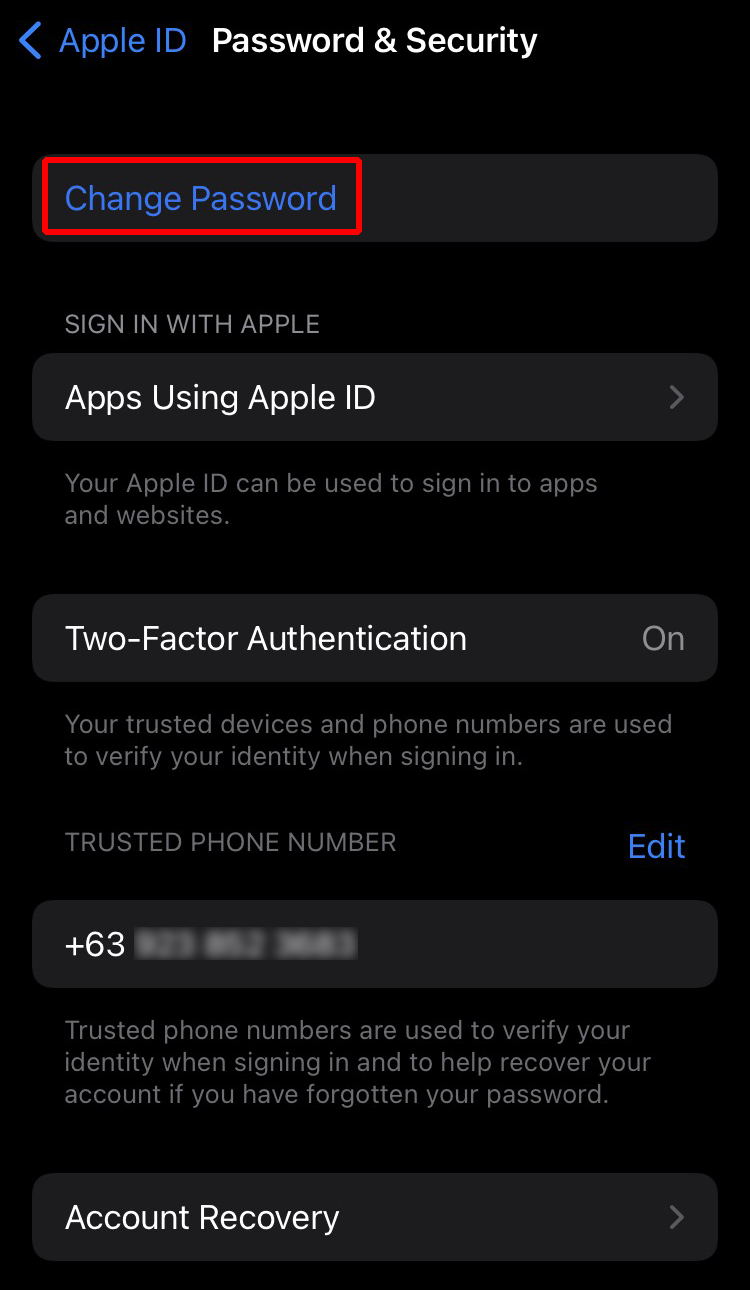This screenshot has width=750, height=1290.
Task: Open Apps Using Apple ID
Action: 374,397
